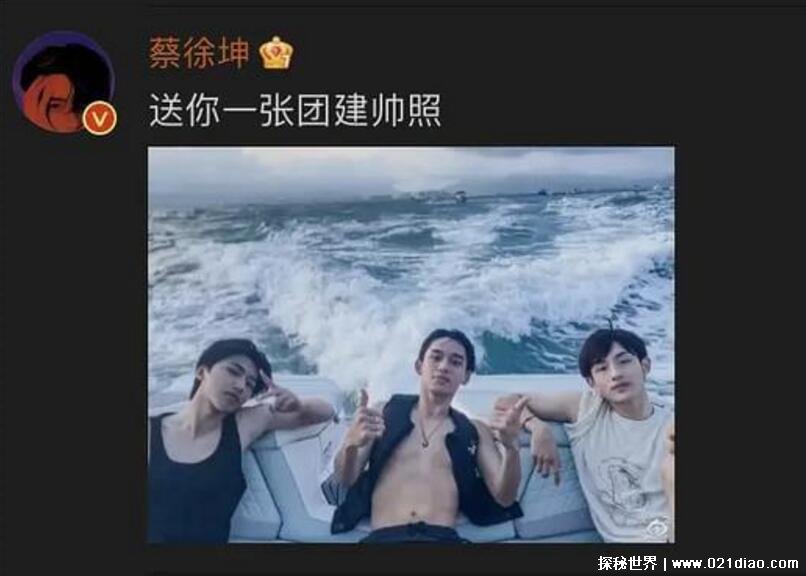Tap the username 蔡徐坤

[x=200, y=53]
